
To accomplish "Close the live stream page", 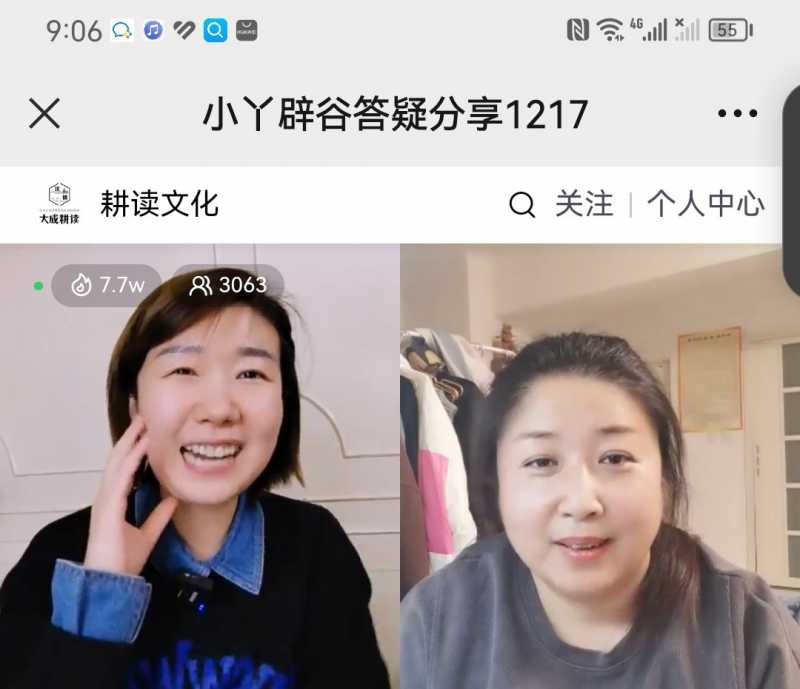I will click(x=44, y=114).
